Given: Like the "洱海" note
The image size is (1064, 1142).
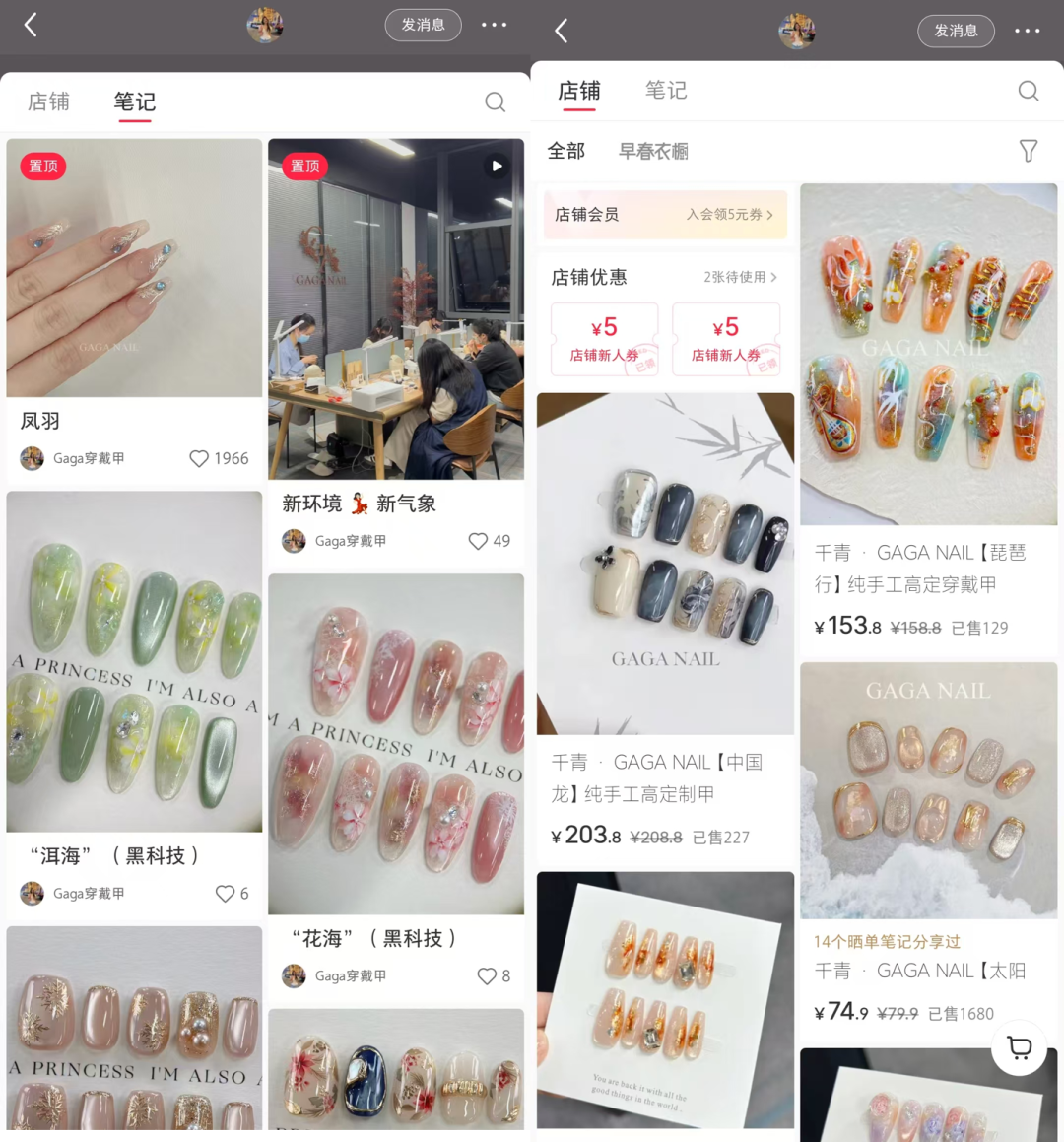Looking at the screenshot, I should 226,894.
